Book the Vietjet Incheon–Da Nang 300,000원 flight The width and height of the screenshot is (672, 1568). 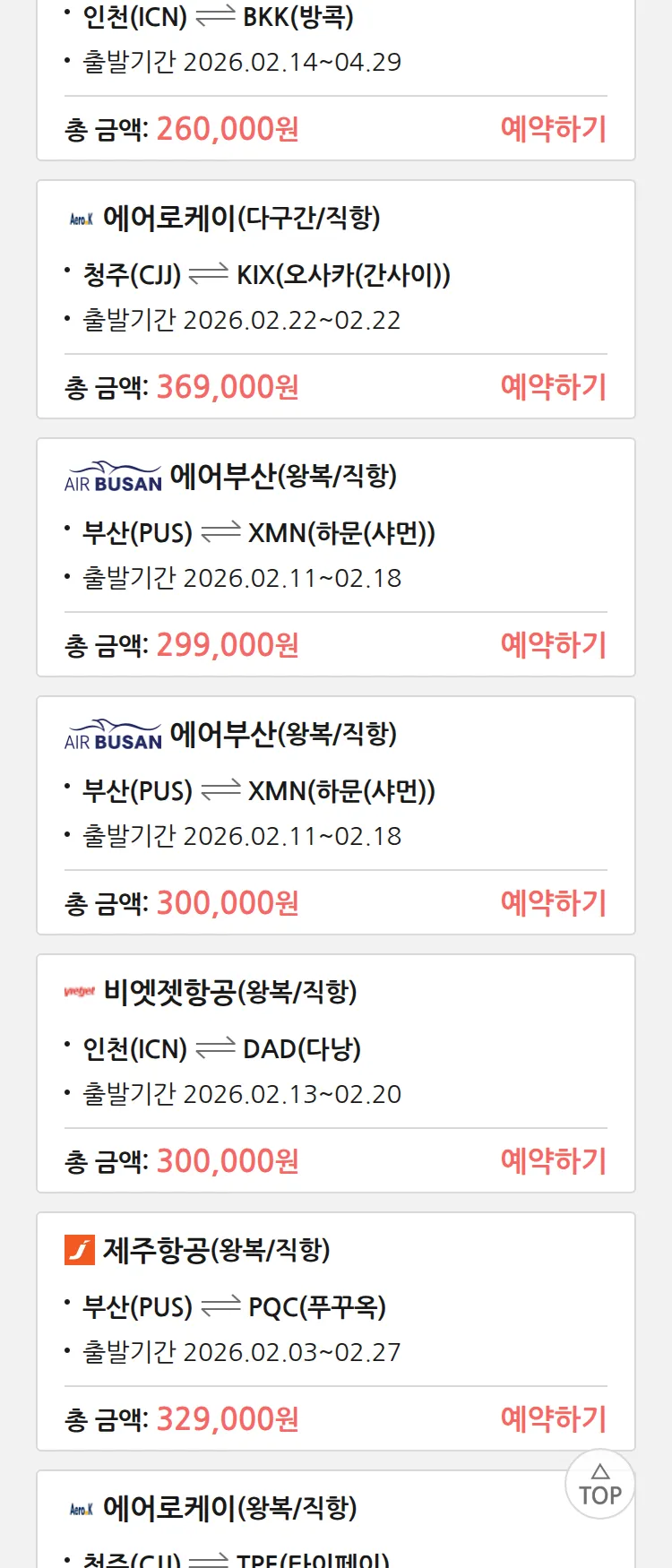tap(553, 1161)
